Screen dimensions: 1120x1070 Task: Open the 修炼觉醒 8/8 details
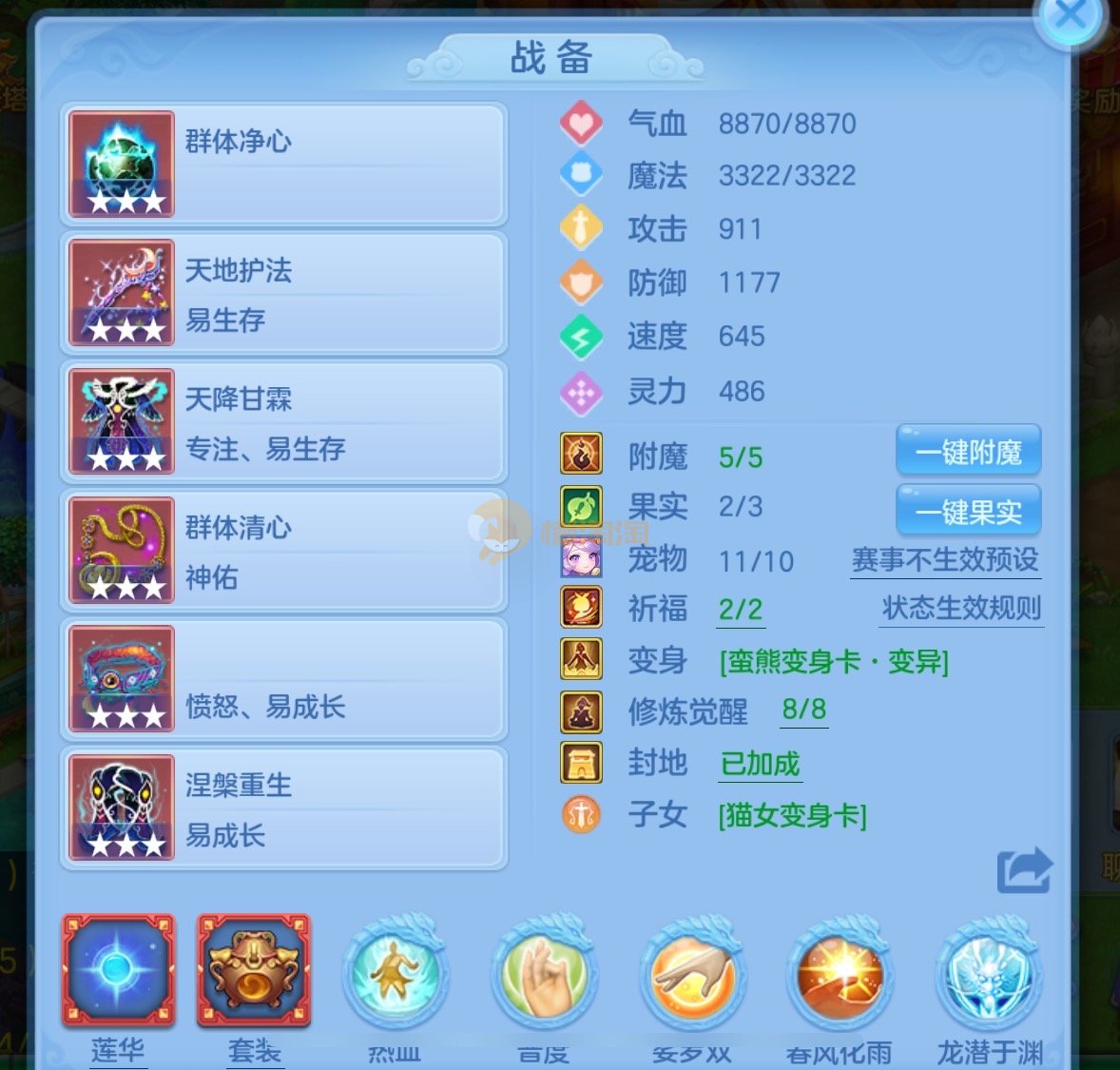tap(803, 710)
